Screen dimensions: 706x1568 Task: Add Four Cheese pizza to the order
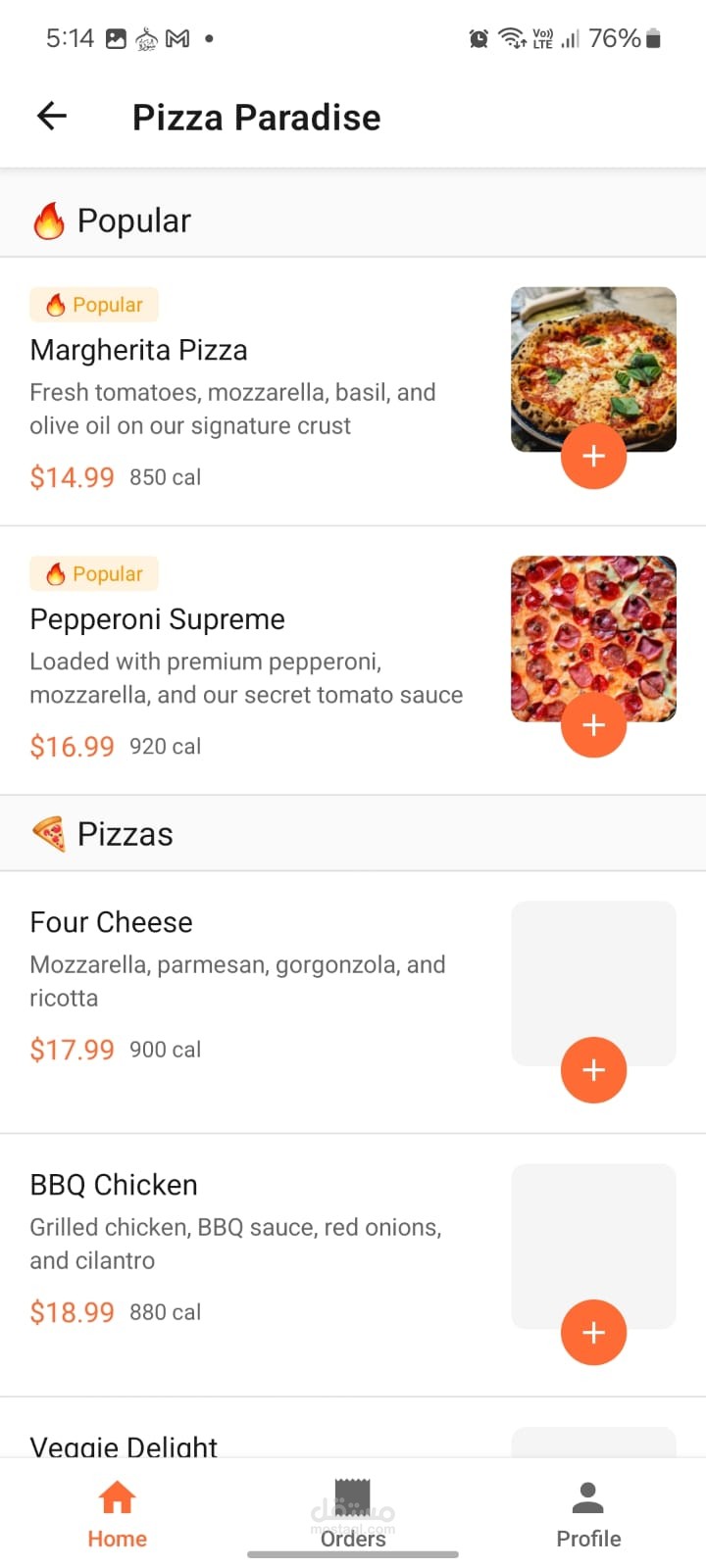click(x=593, y=1070)
